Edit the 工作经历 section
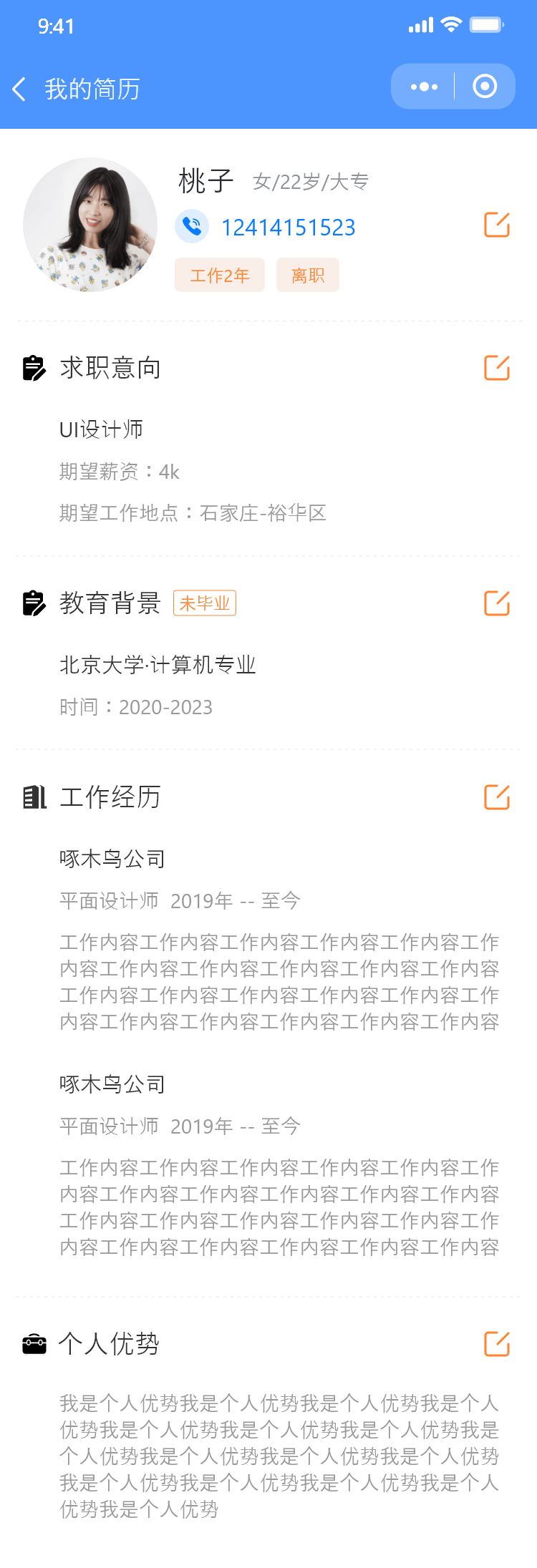 click(497, 797)
